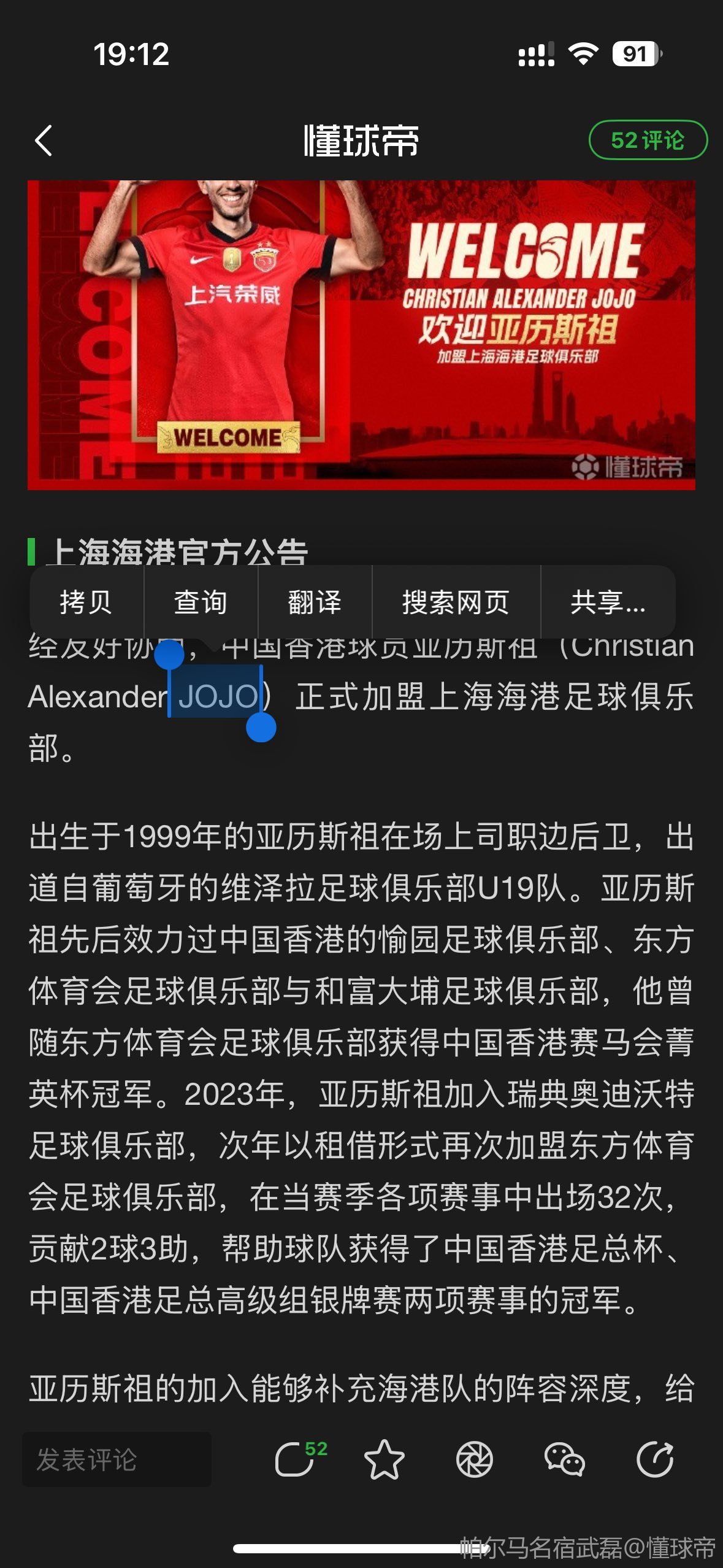Share to WeChat Moments shutter icon
The width and height of the screenshot is (723, 1568).
(x=474, y=1459)
